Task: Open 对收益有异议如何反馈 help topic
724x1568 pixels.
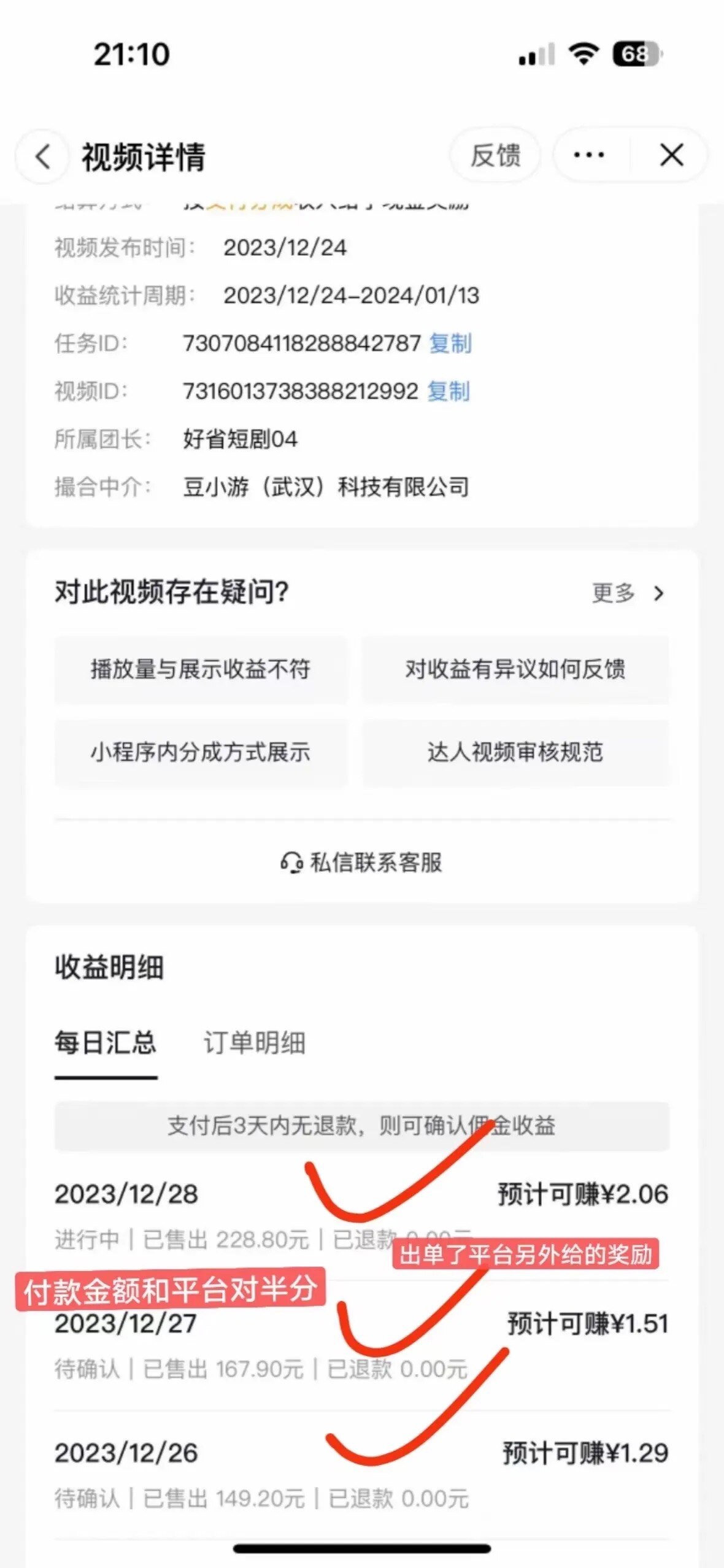Action: [x=515, y=669]
